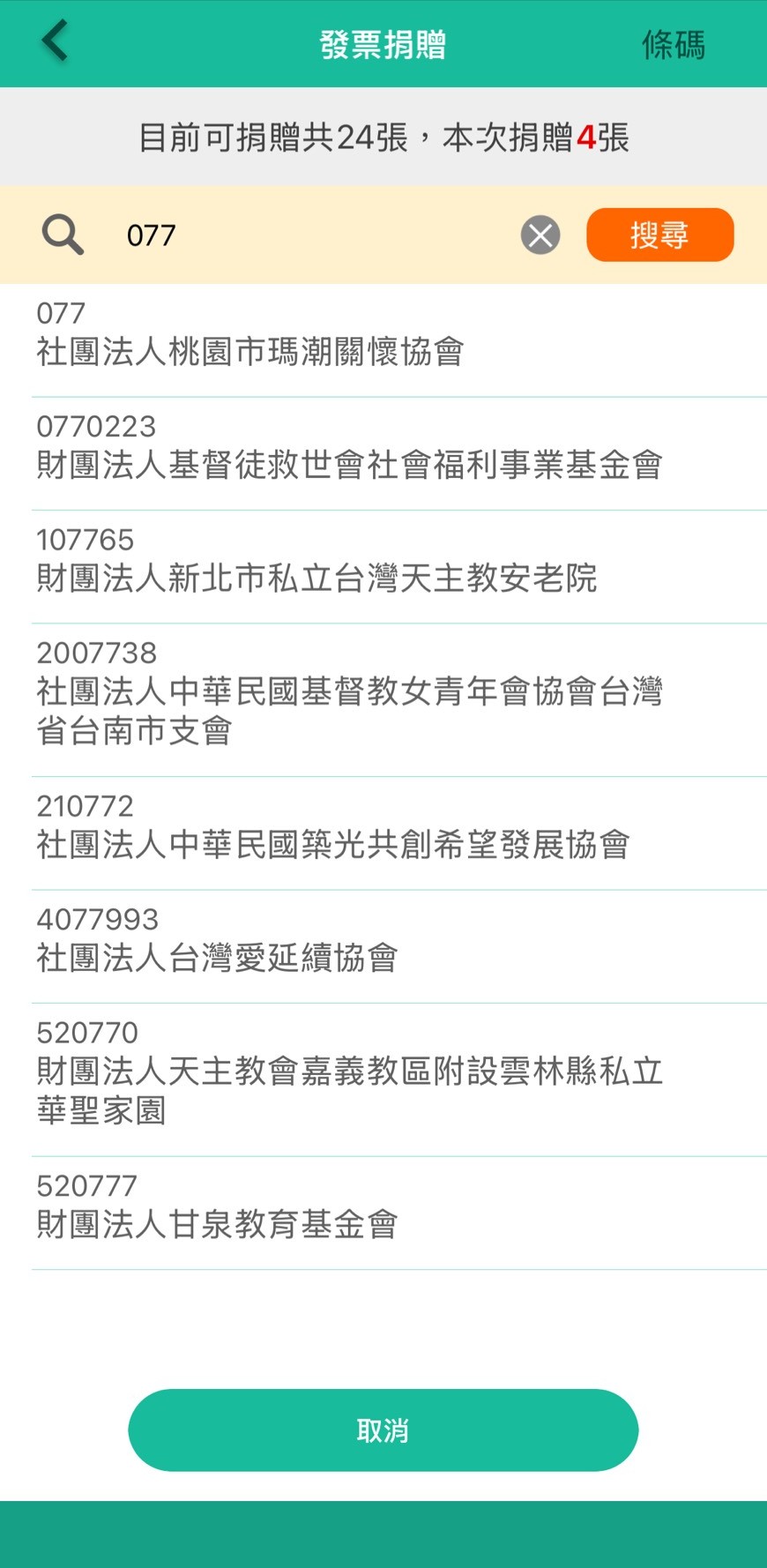Tap the orange 搜尋 button
This screenshot has height=1568, width=767.
tap(659, 235)
